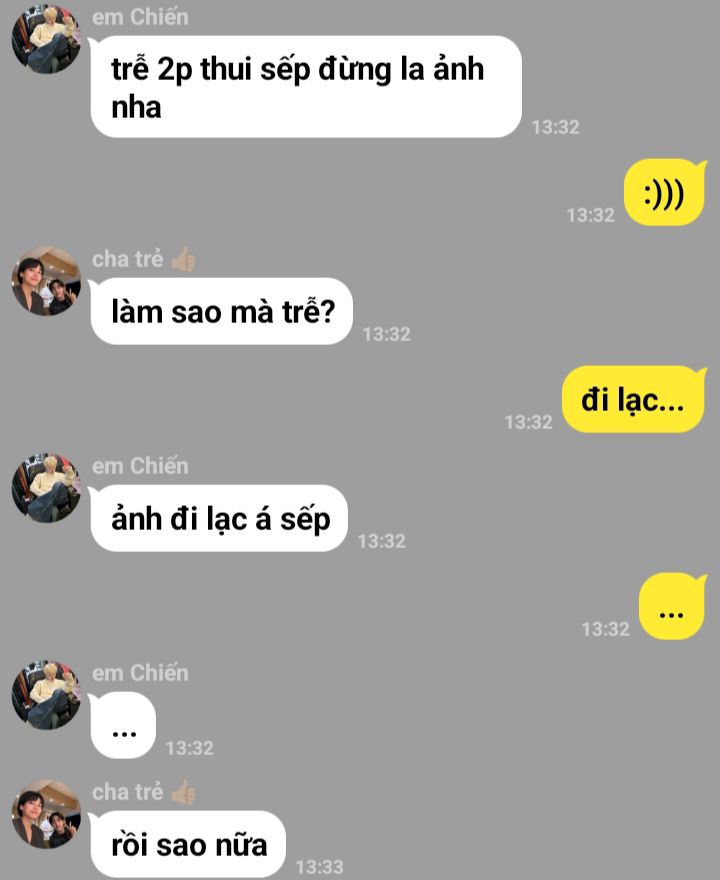Open cha trẻ's avatar beside 'rồi sao nữa'
This screenshot has width=720, height=880.
click(x=46, y=813)
